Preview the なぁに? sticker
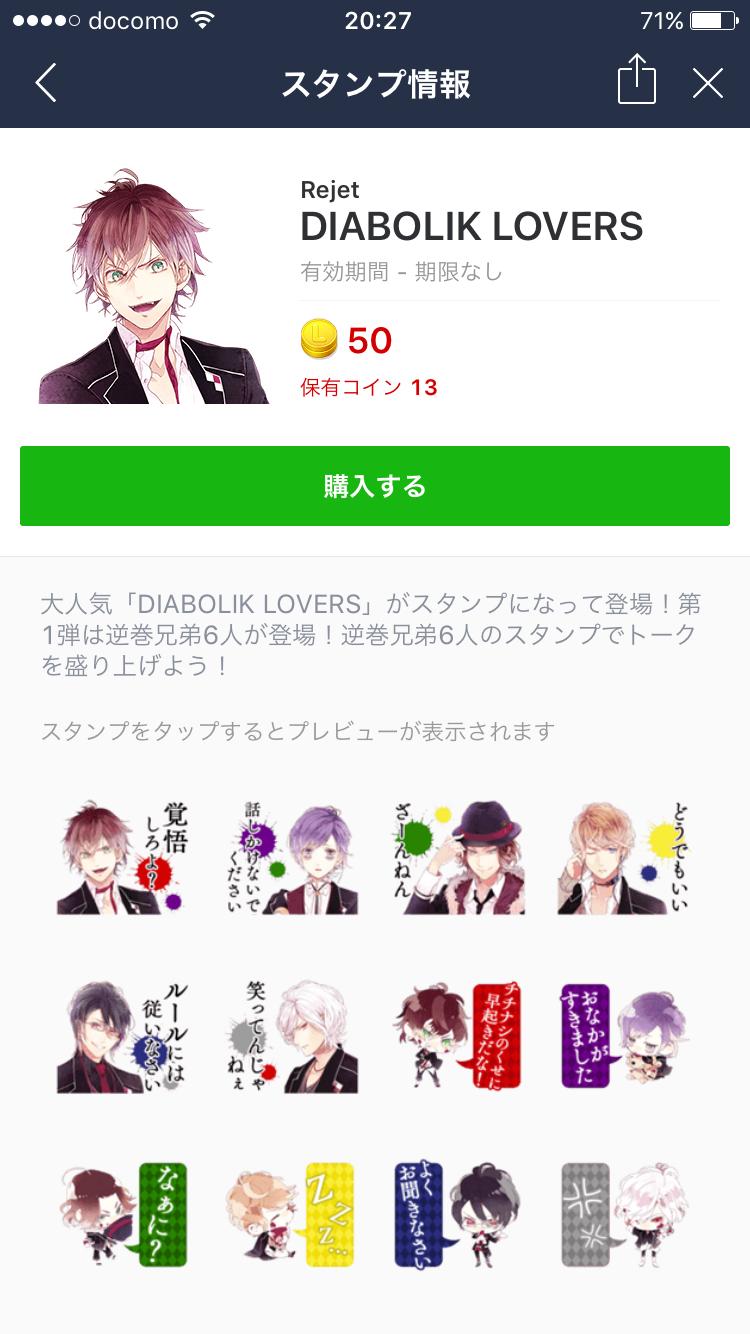 [x=122, y=1214]
